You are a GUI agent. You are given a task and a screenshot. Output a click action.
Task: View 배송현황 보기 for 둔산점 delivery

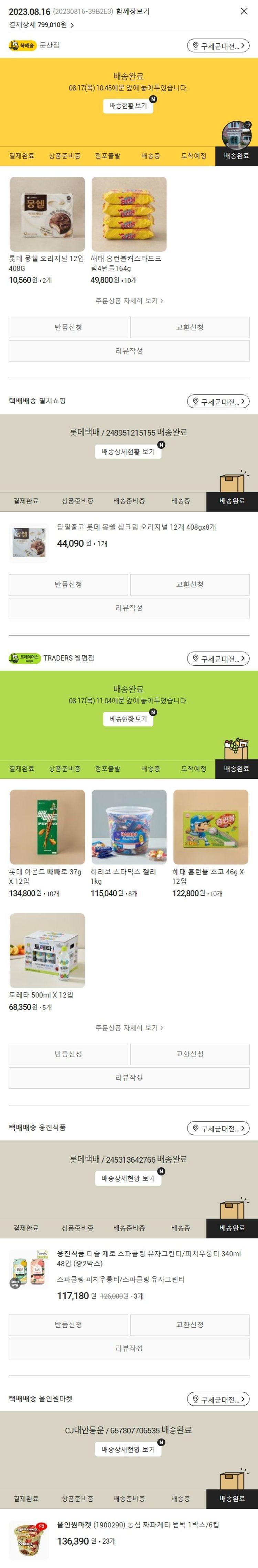[128, 106]
